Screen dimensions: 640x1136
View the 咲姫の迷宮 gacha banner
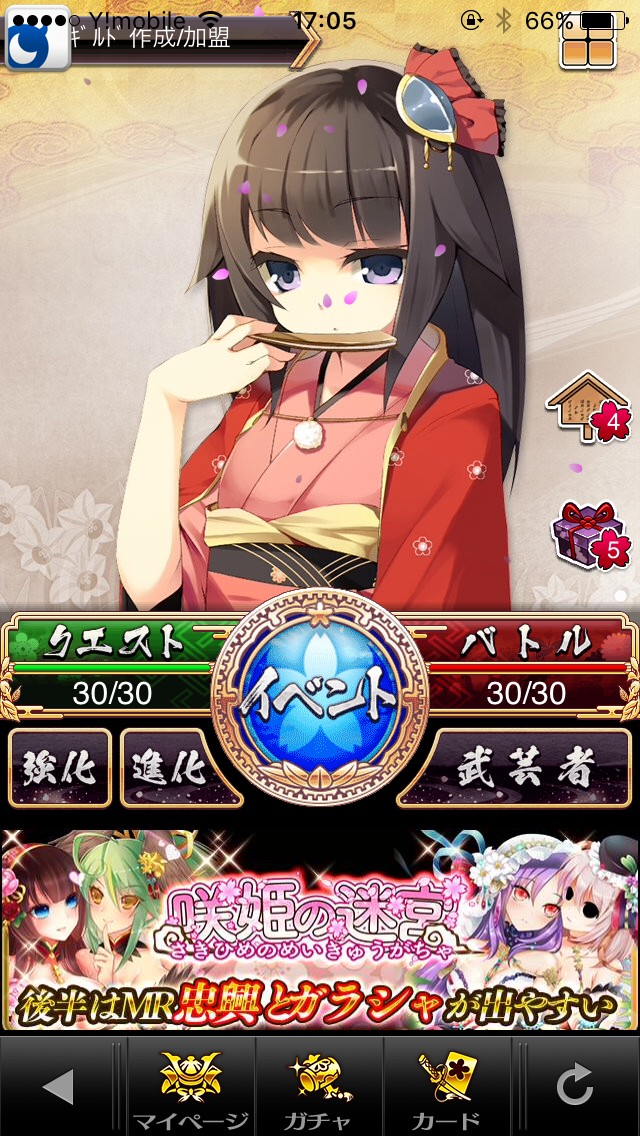tap(320, 930)
